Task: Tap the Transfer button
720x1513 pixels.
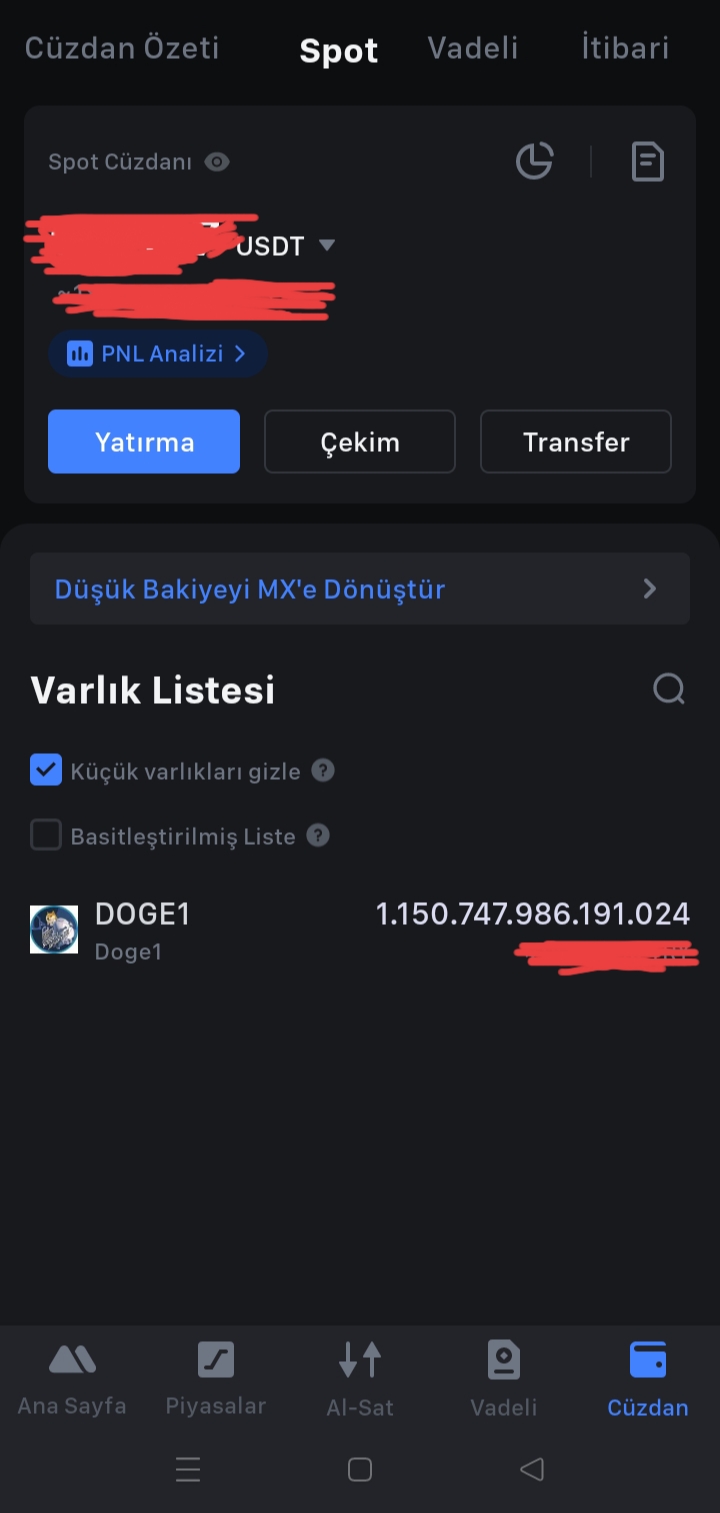Action: (576, 441)
